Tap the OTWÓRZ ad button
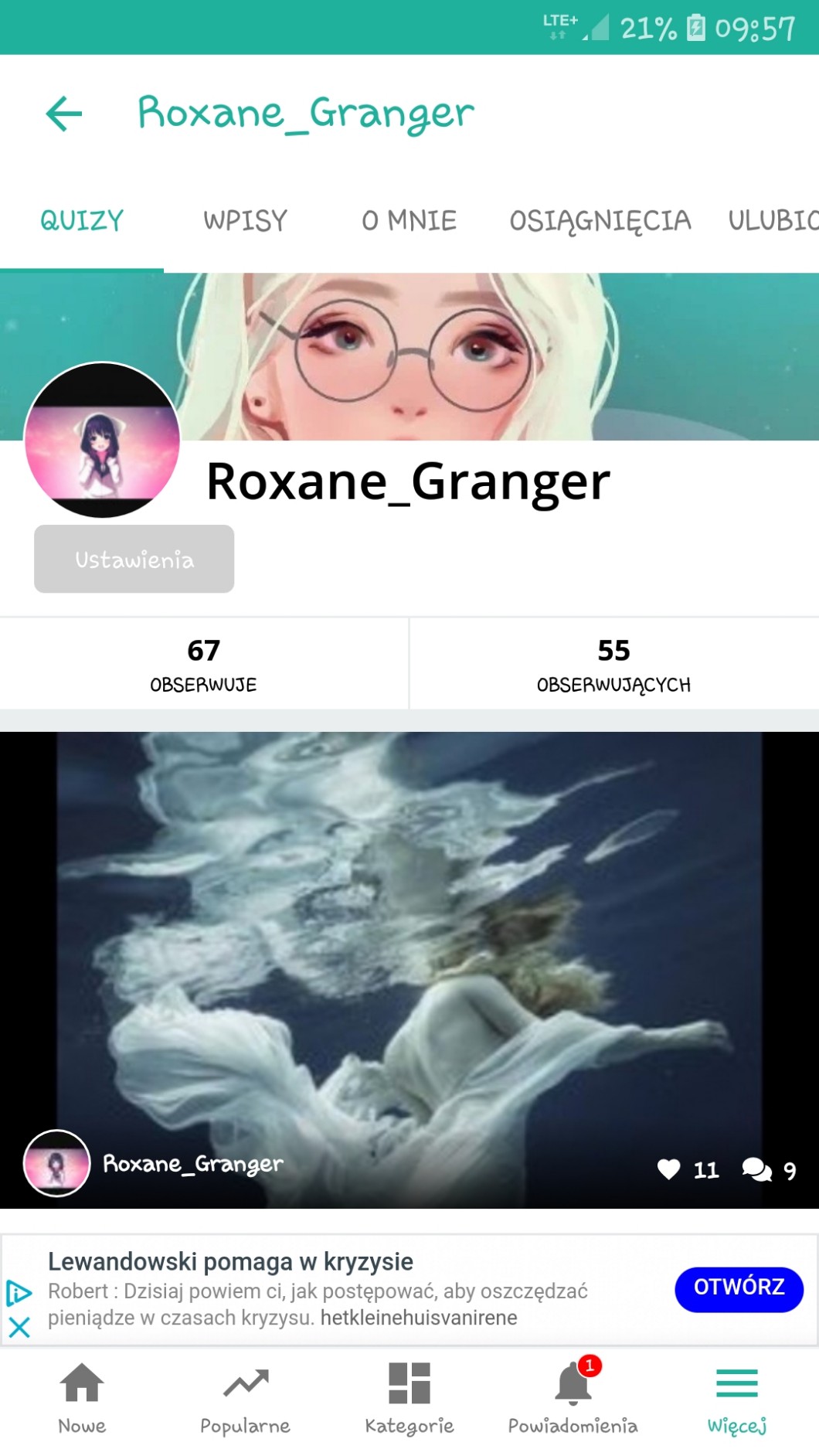The image size is (819, 1456). coord(739,1288)
